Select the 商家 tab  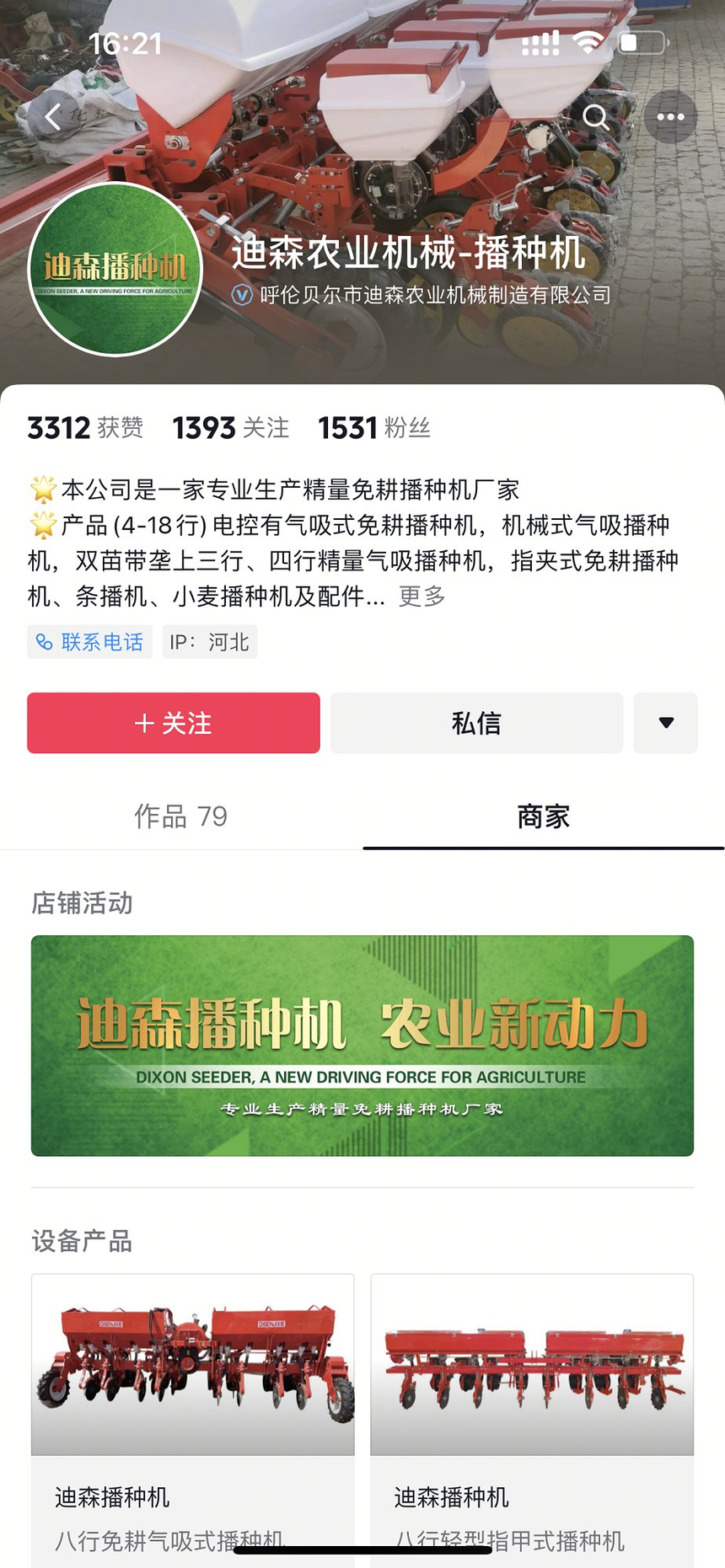pyautogui.click(x=543, y=816)
